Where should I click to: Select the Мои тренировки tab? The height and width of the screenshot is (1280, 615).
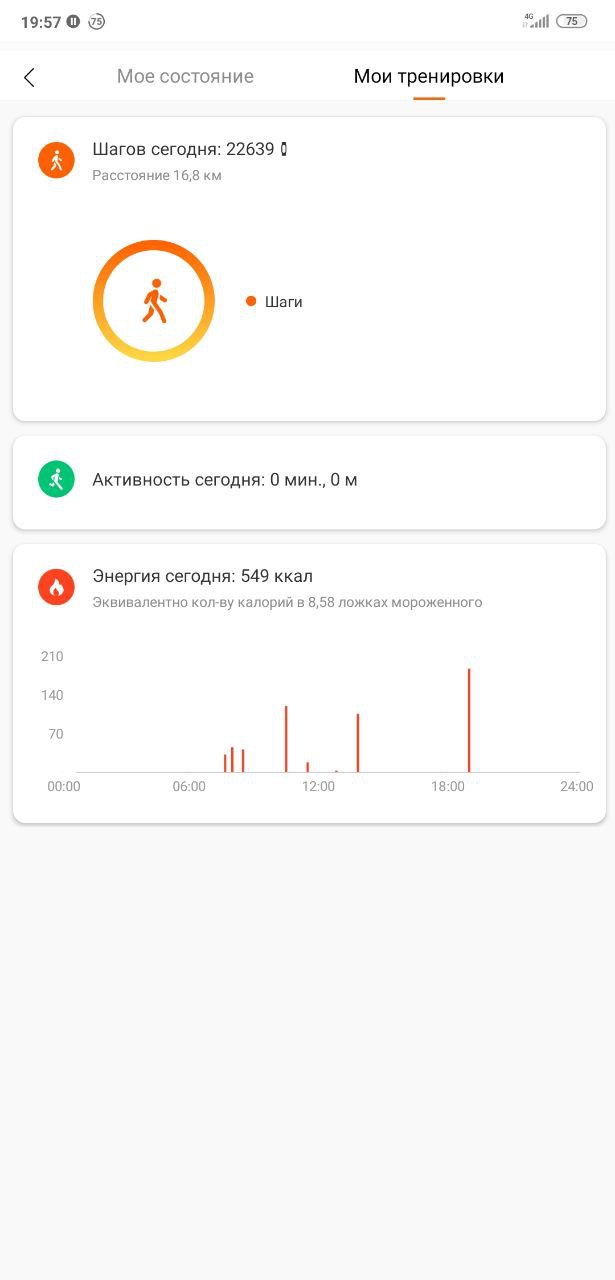[x=428, y=76]
